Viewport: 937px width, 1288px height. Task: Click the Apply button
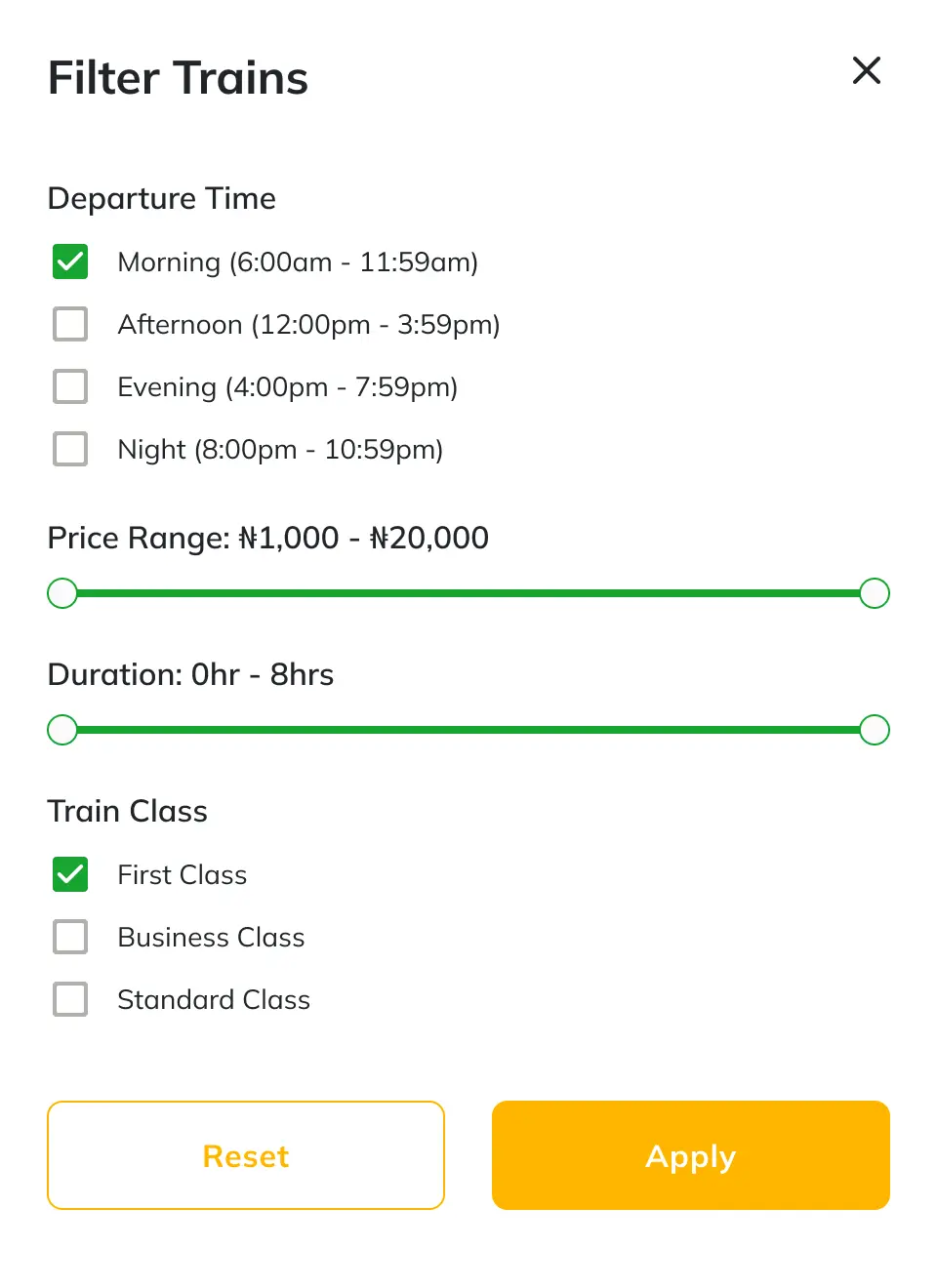(x=690, y=1155)
